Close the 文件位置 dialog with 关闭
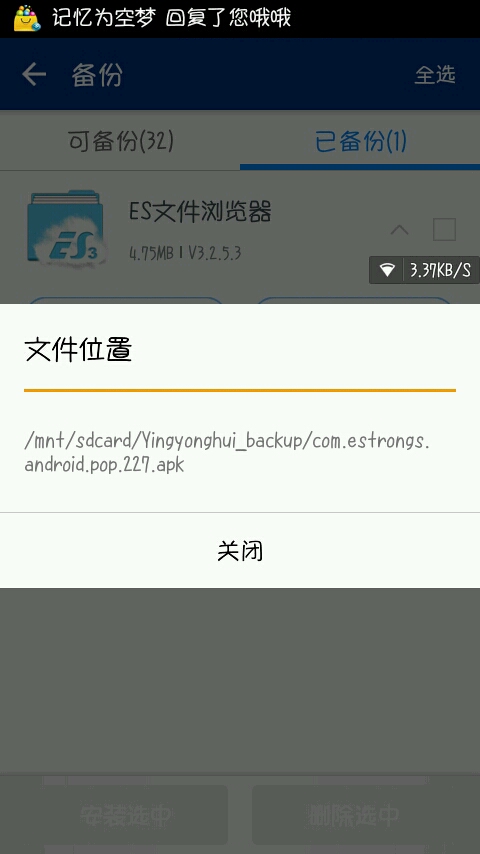Image resolution: width=480 pixels, height=854 pixels. coord(240,551)
